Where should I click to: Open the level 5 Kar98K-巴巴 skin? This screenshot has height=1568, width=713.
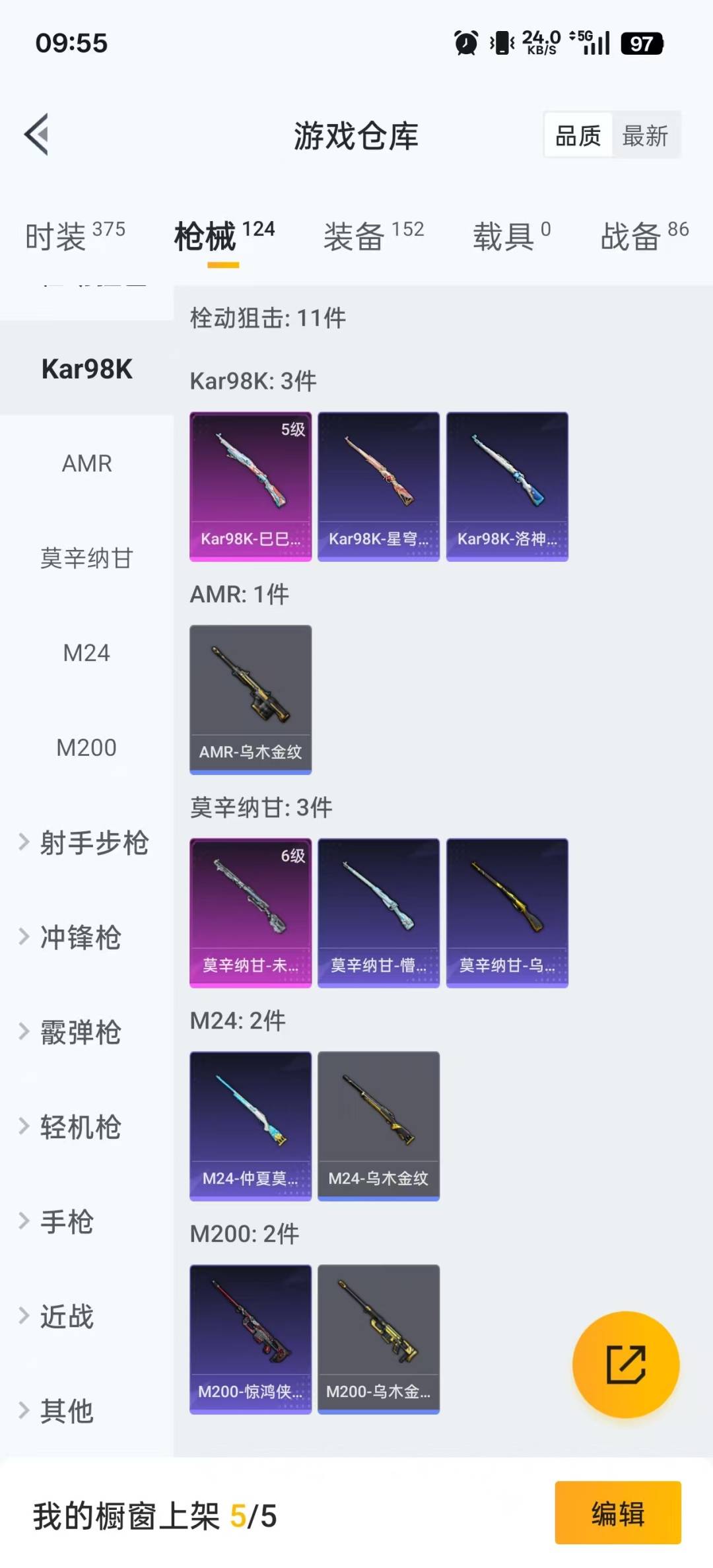(250, 487)
